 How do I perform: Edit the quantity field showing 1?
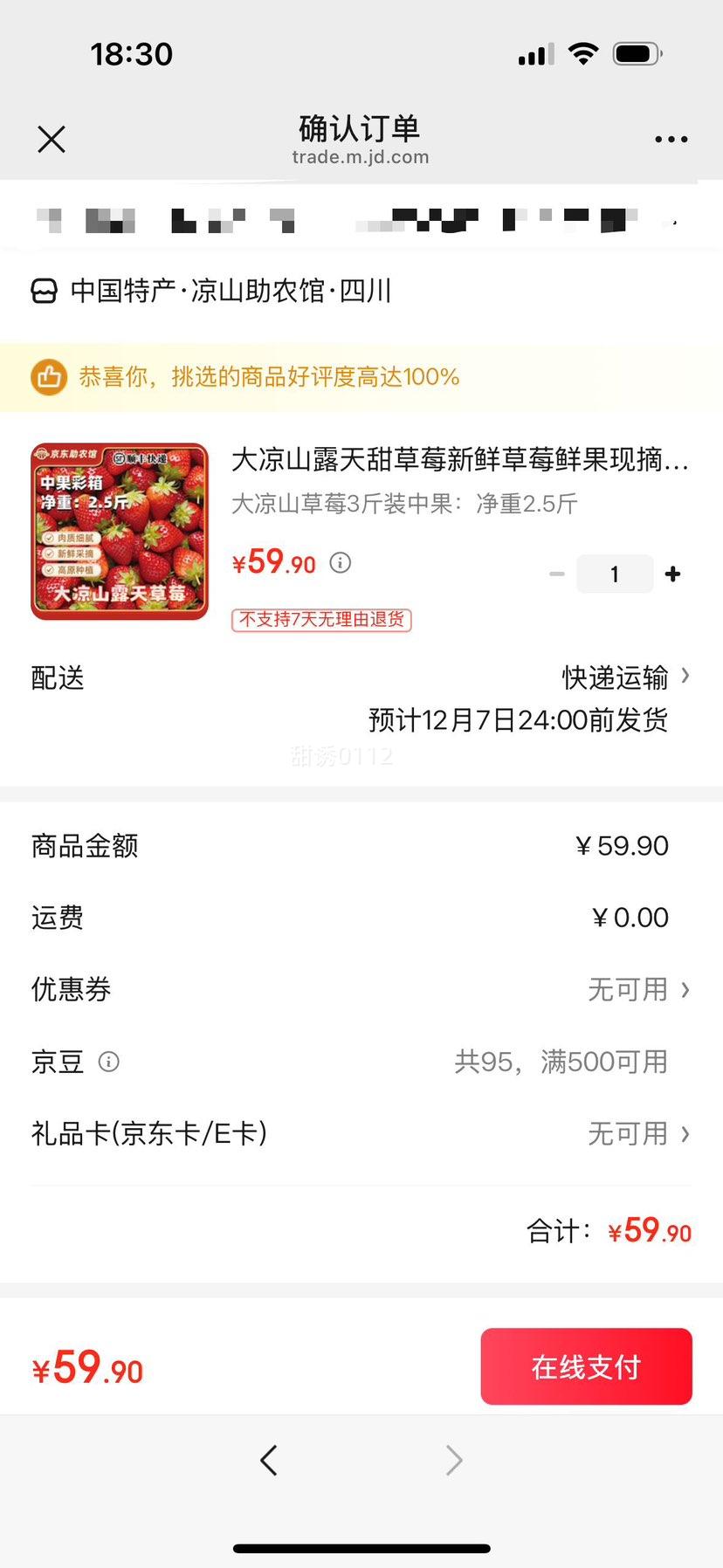tap(615, 574)
